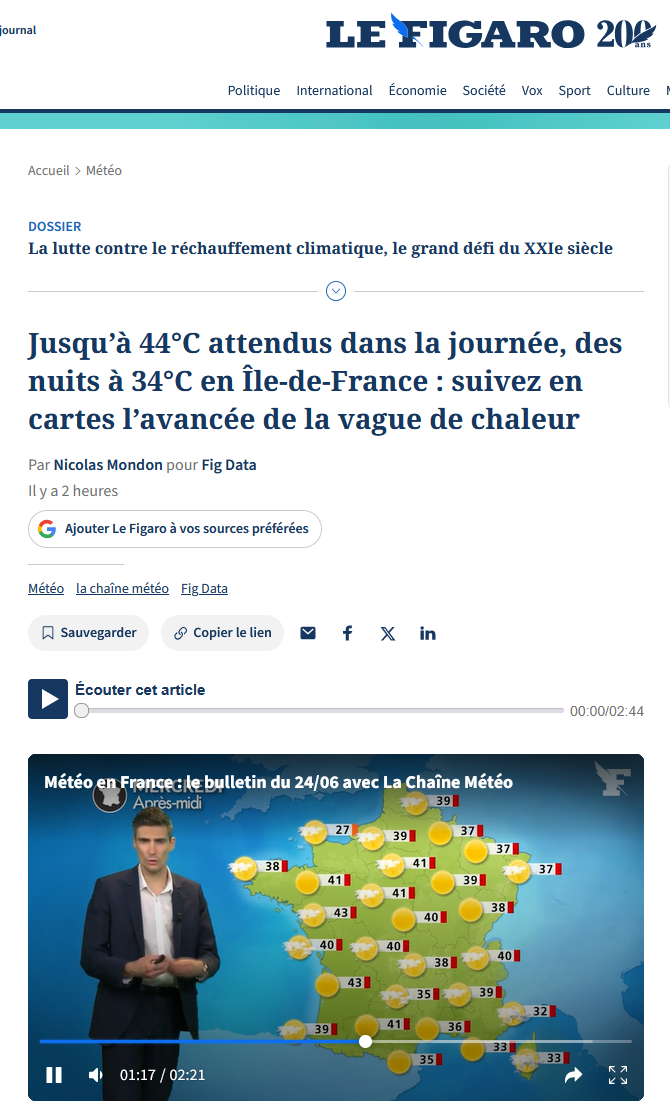Share the article on Facebook
This screenshot has height=1106, width=670.
click(x=348, y=633)
